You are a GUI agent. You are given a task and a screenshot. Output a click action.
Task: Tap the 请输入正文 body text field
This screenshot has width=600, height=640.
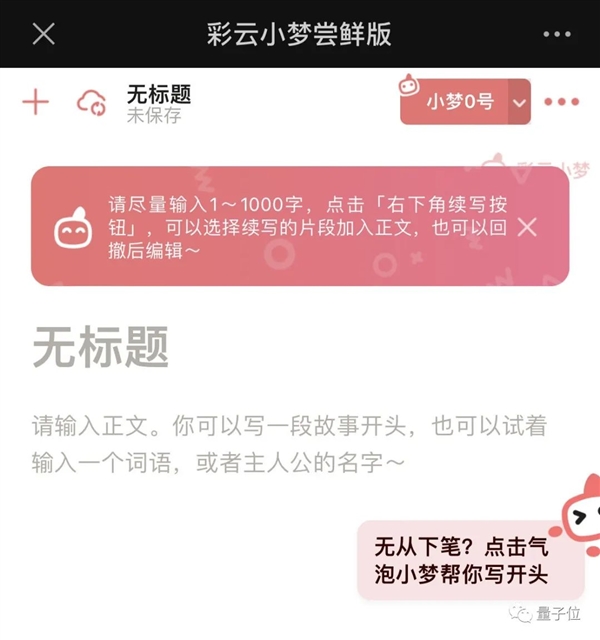click(x=290, y=444)
